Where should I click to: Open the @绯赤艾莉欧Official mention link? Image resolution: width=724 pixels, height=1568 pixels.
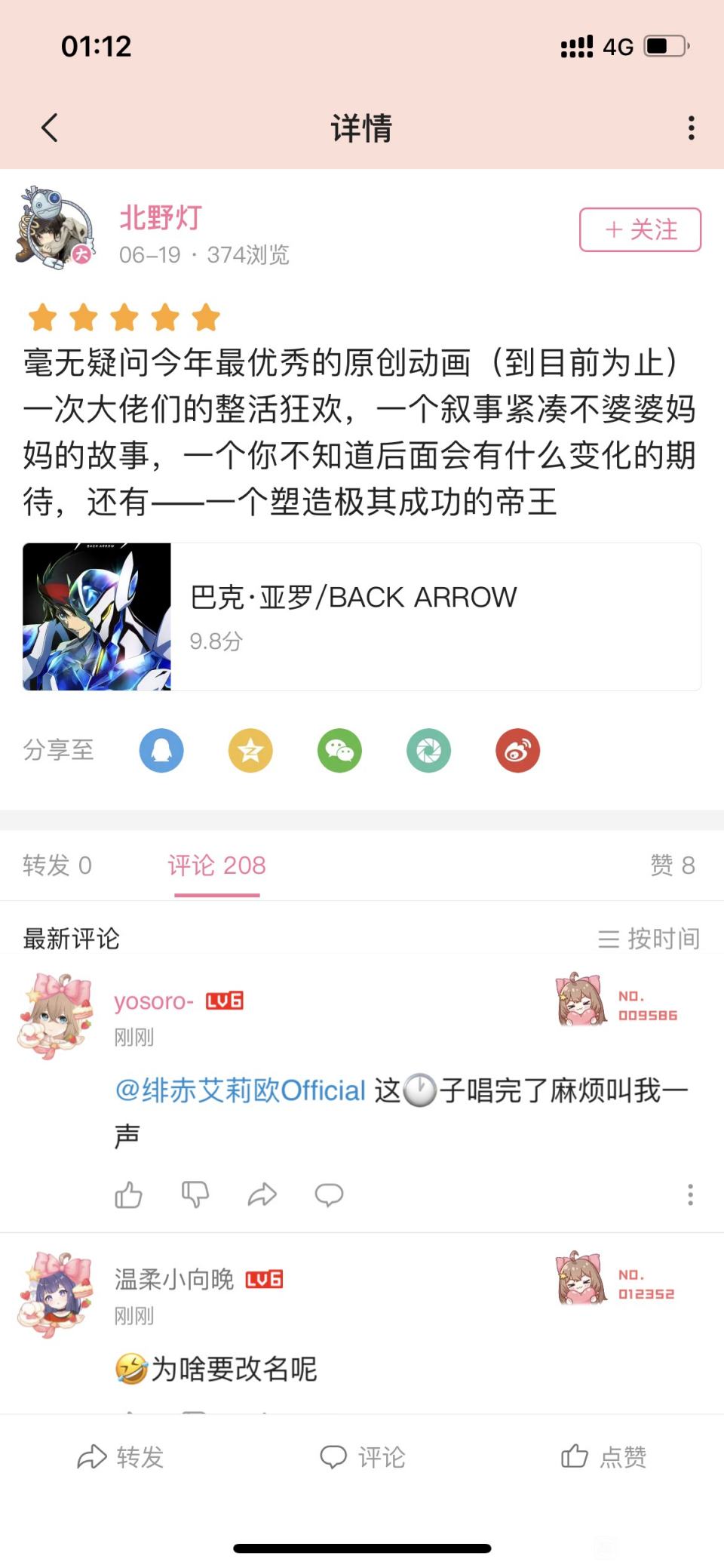coord(240,1090)
